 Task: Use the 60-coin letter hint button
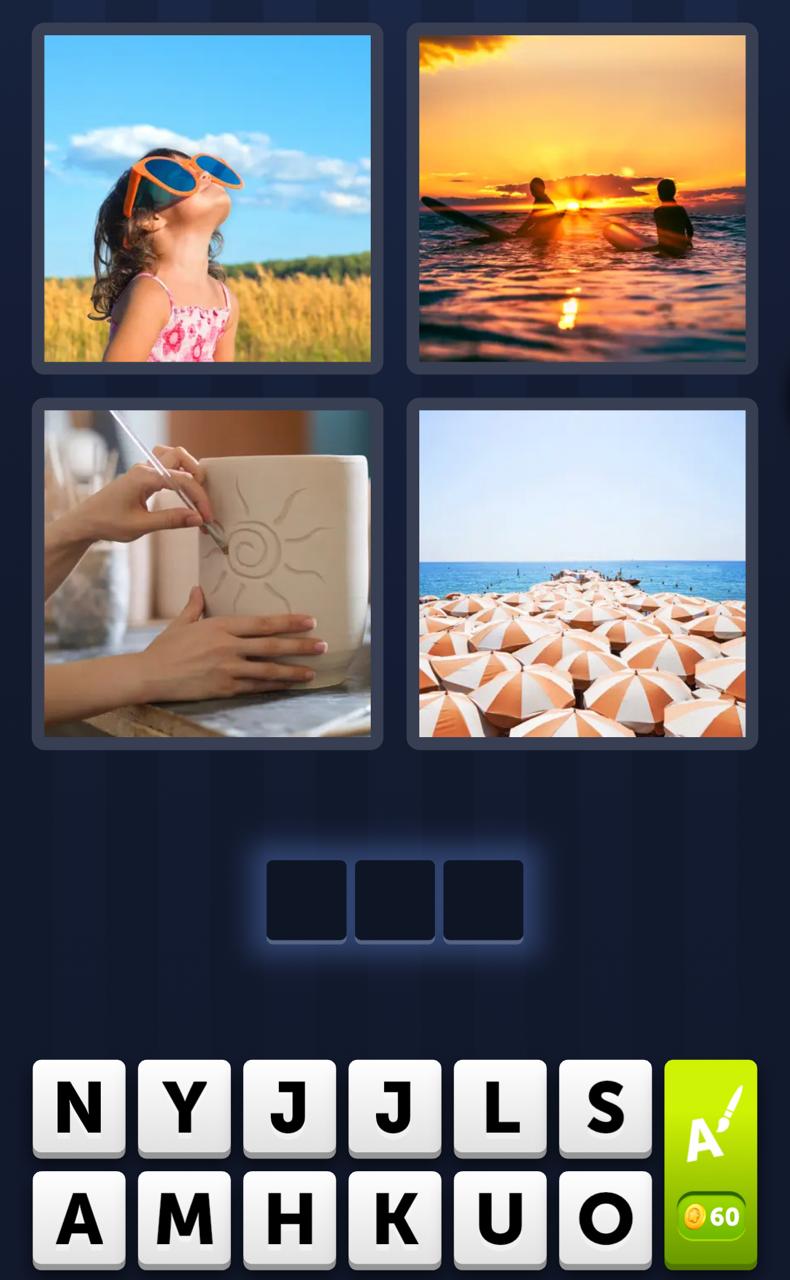(711, 1165)
